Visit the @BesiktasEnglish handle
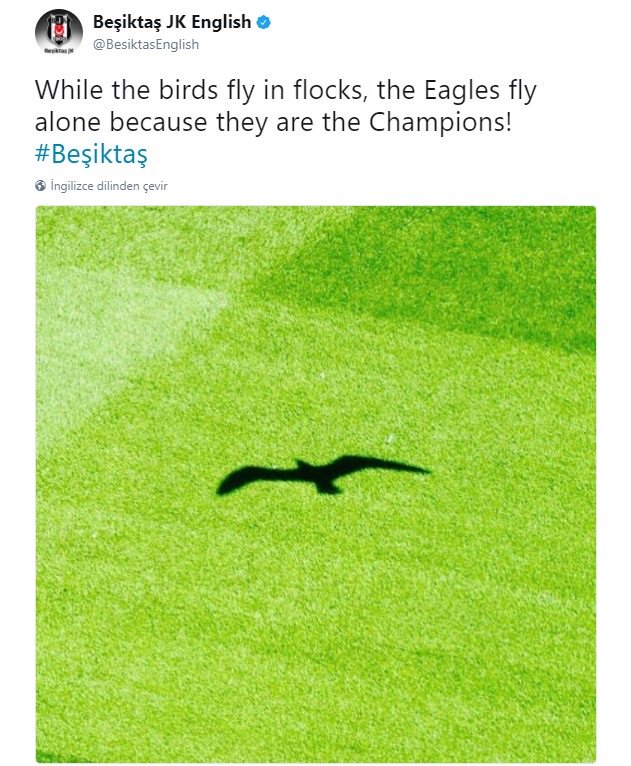The image size is (631, 766). [146, 44]
